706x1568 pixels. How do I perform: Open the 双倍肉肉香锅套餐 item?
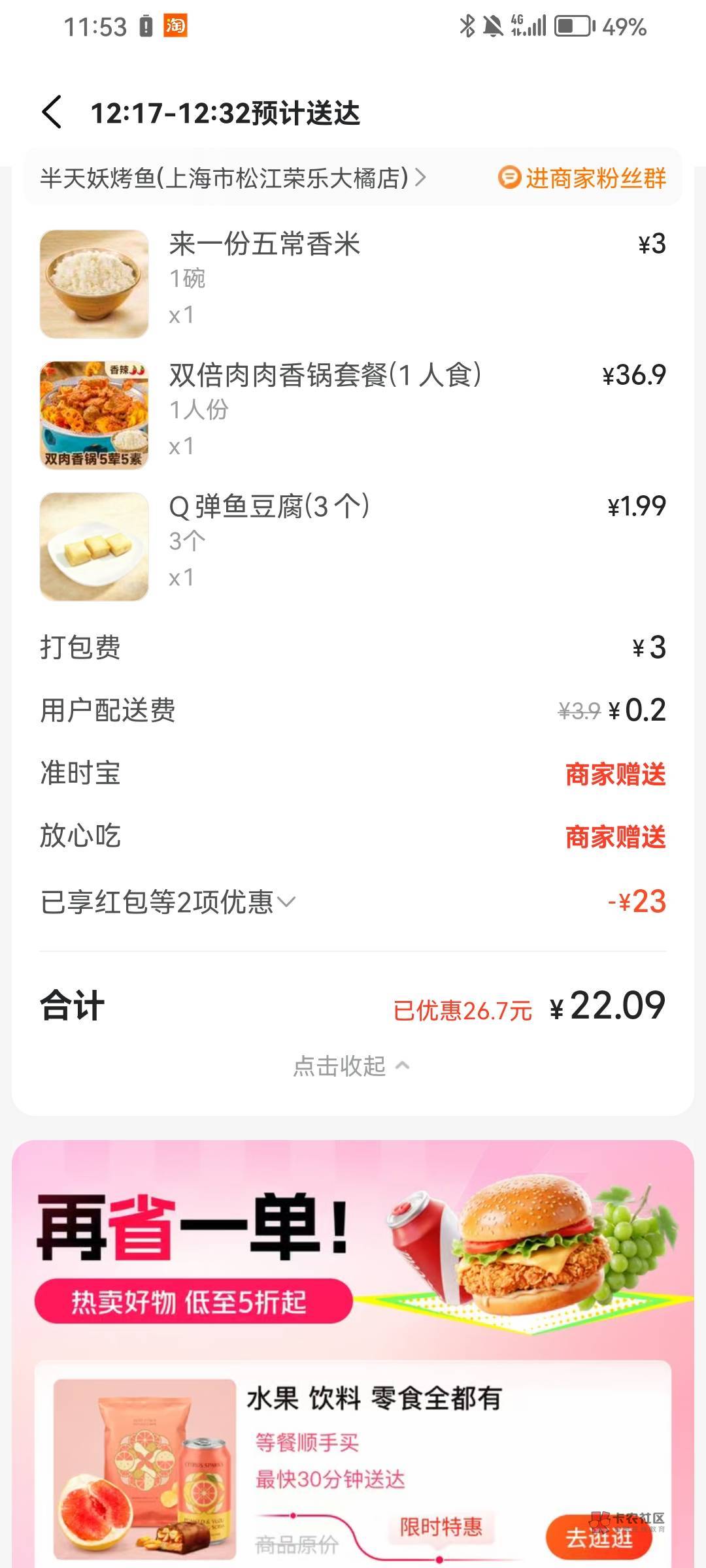point(353,414)
